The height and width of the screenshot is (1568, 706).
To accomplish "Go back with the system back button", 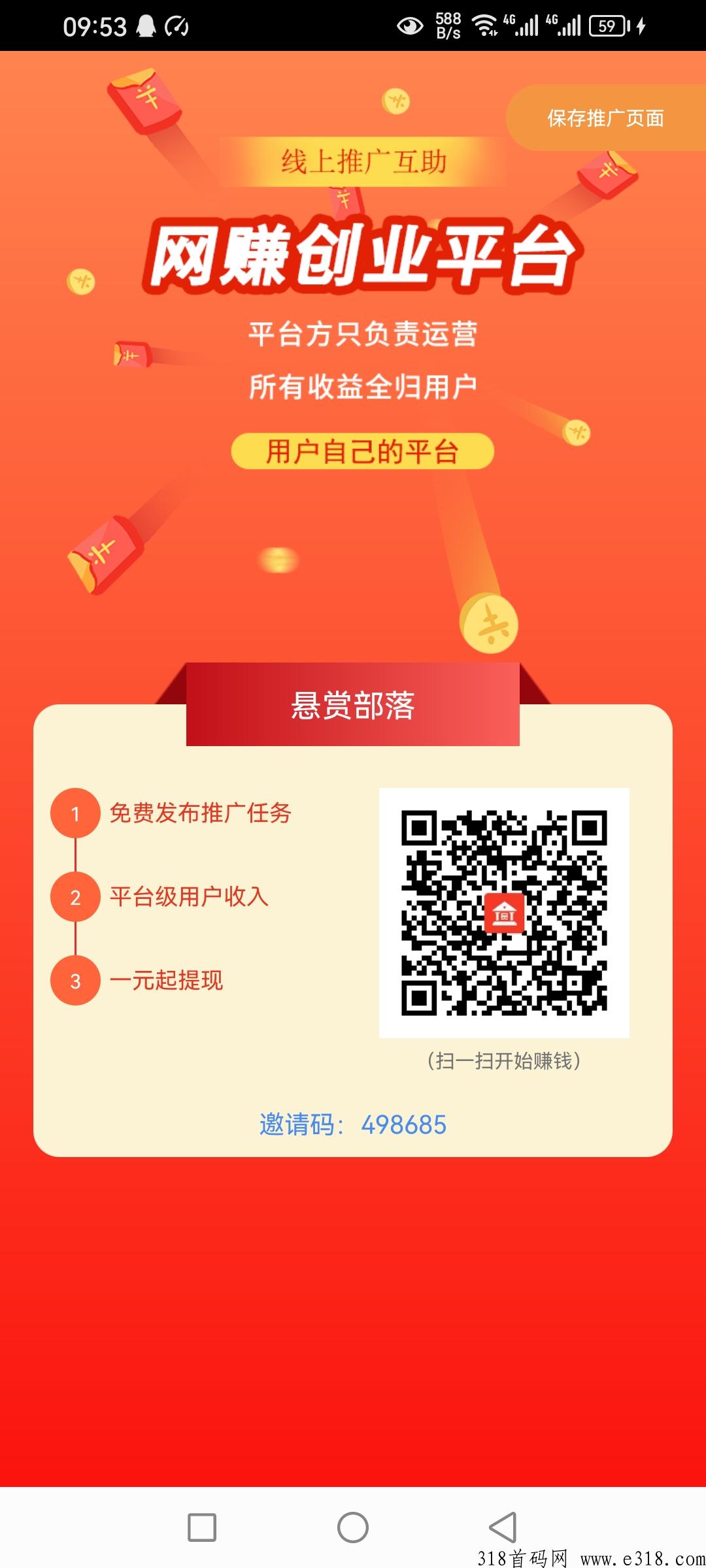I will click(503, 1527).
